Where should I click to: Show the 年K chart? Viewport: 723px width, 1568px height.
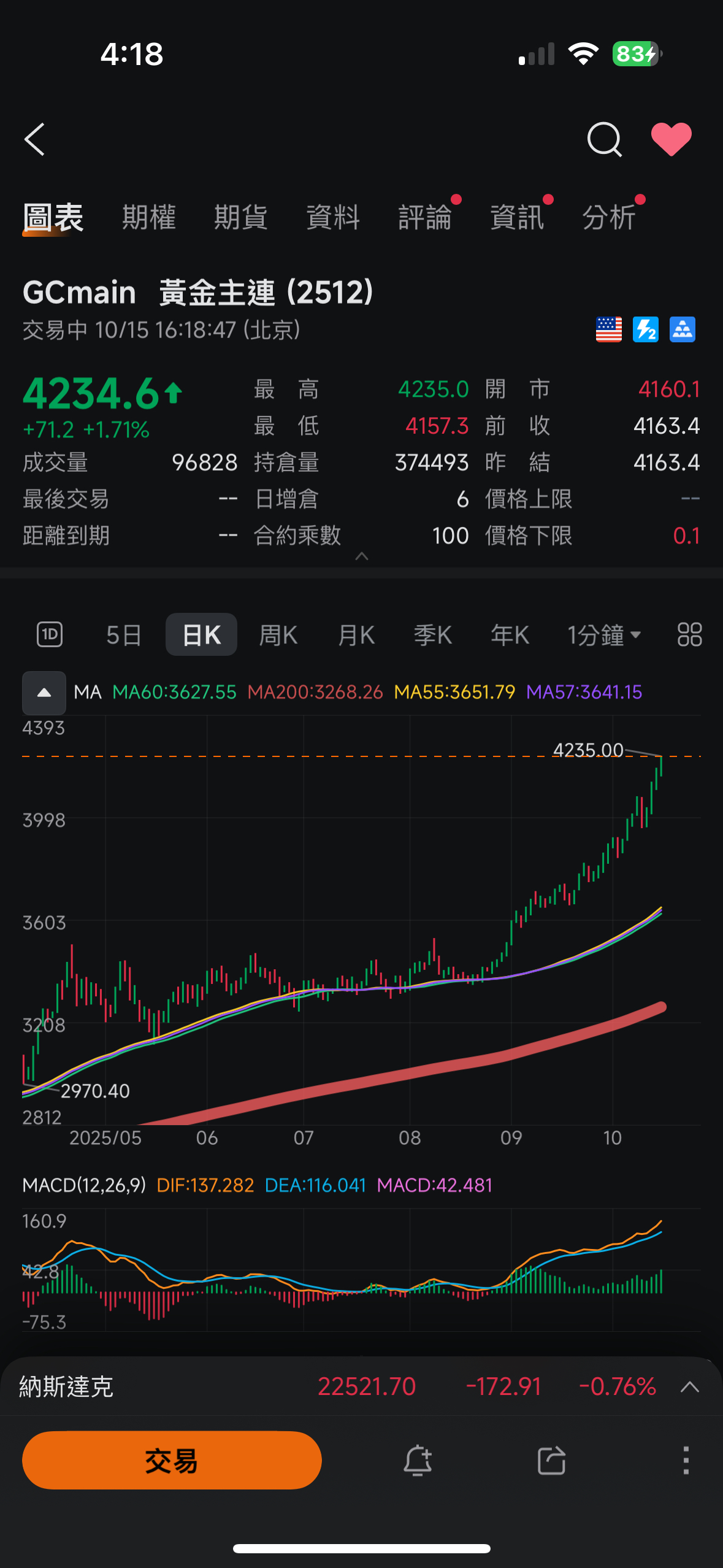pyautogui.click(x=510, y=635)
